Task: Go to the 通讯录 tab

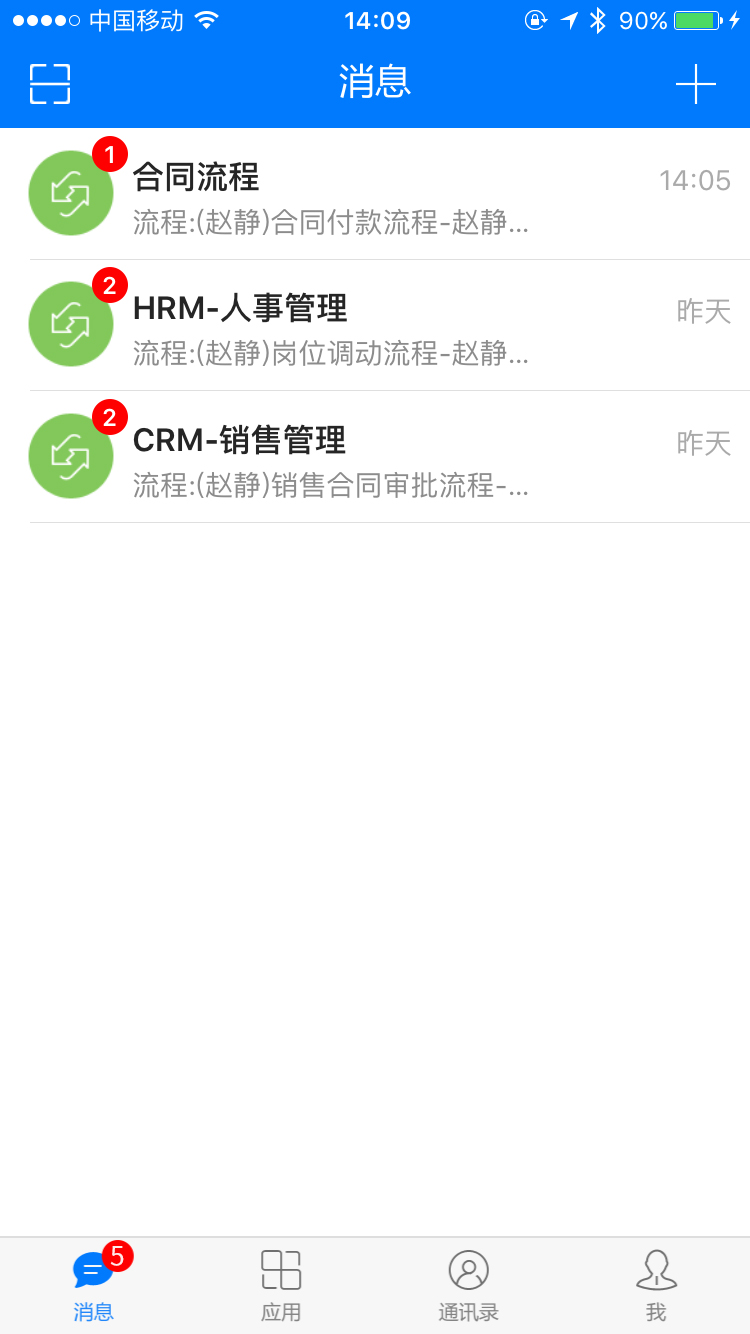Action: pyautogui.click(x=468, y=1286)
